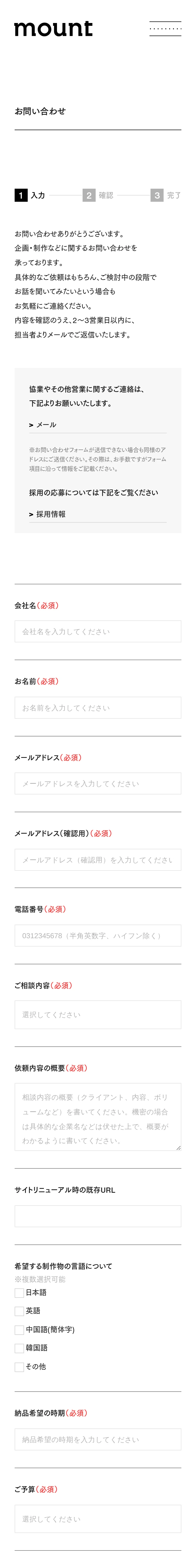196x1568 pixels.
Task: Focus the お名前 input field
Action: point(97,707)
